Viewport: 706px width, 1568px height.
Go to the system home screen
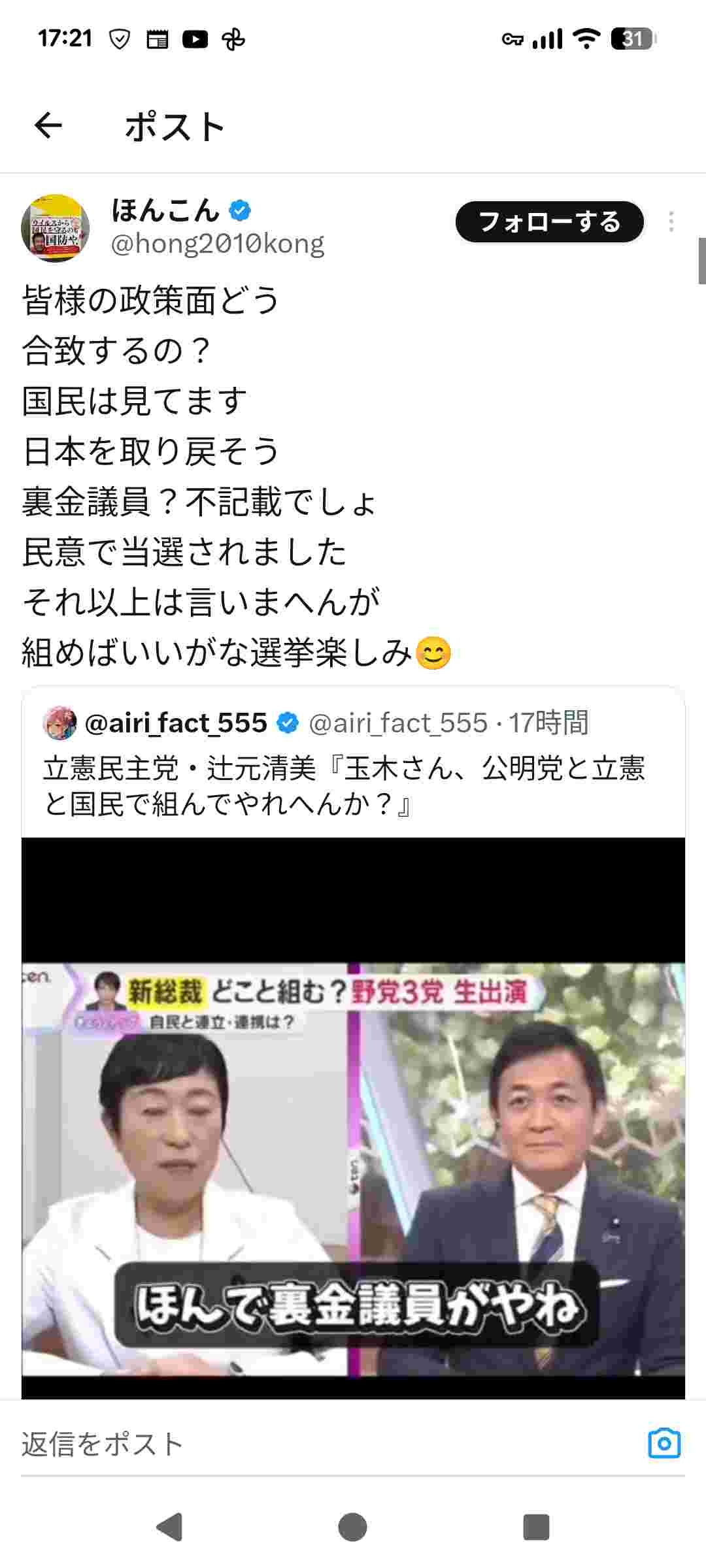click(353, 1527)
